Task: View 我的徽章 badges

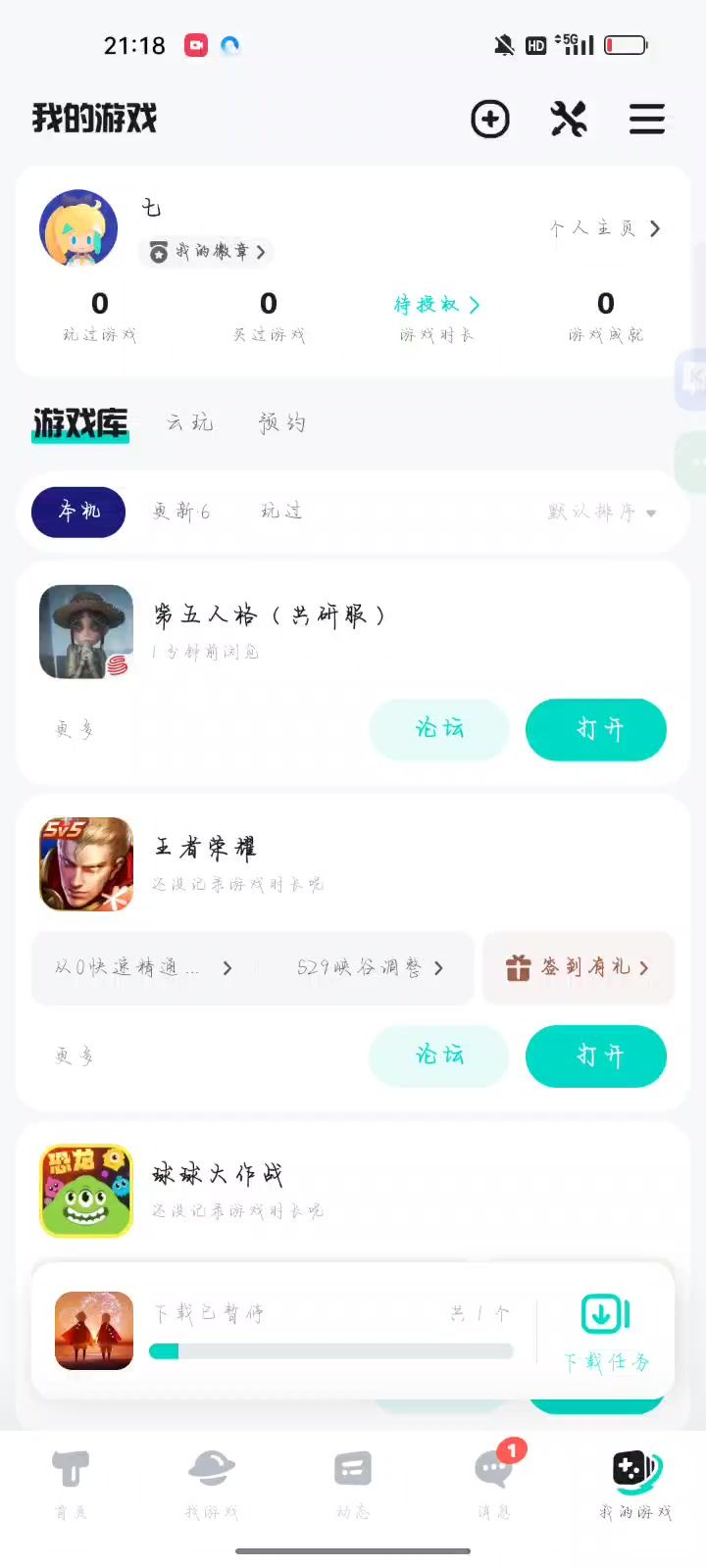Action: click(207, 252)
